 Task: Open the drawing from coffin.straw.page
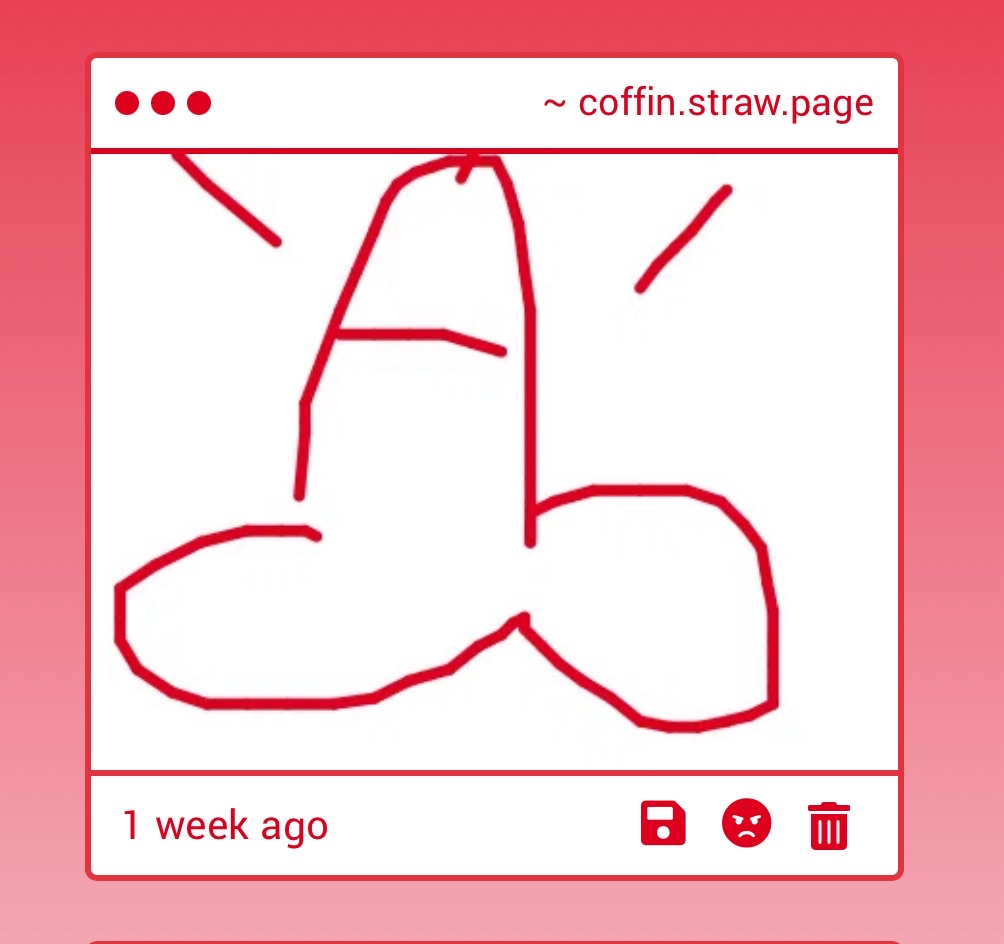pos(495,461)
